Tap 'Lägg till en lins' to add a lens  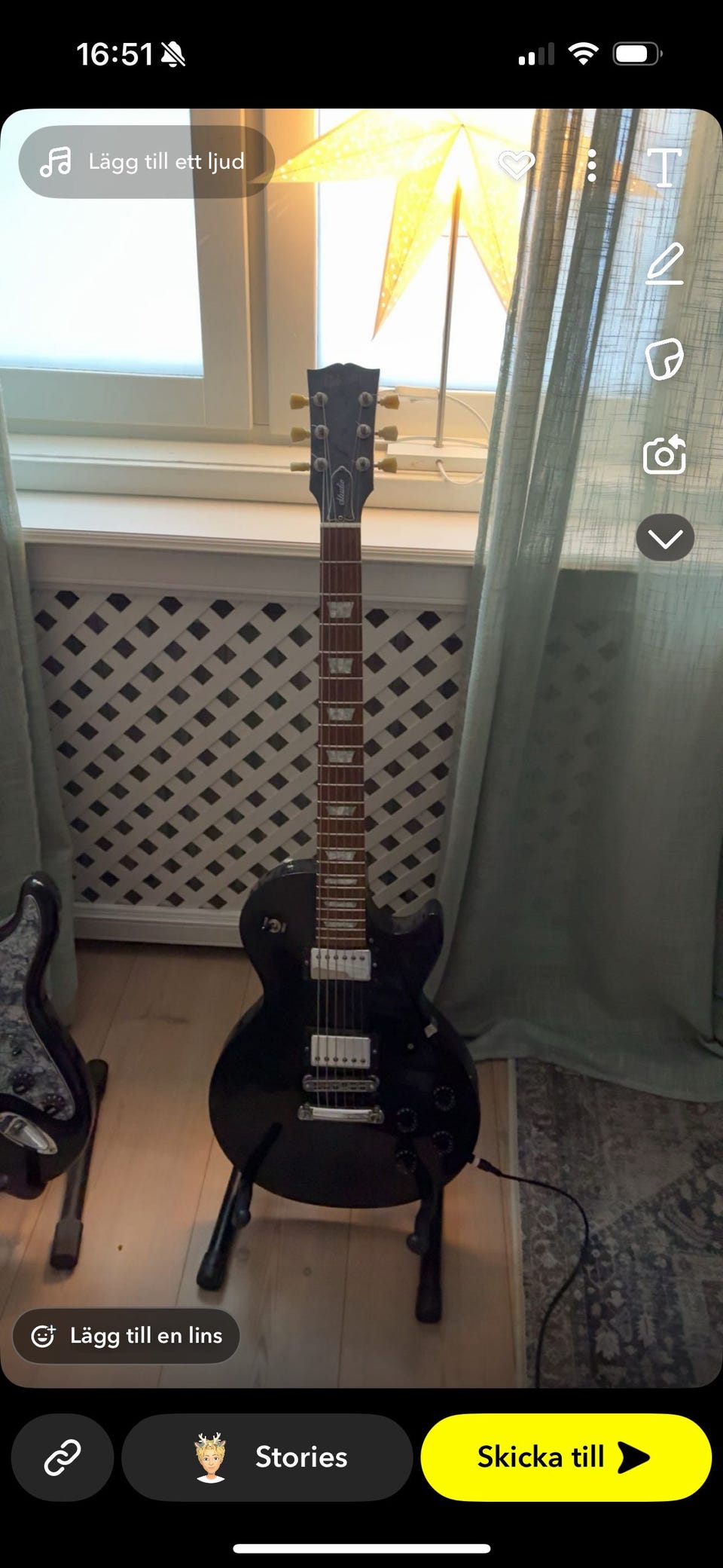click(127, 1336)
